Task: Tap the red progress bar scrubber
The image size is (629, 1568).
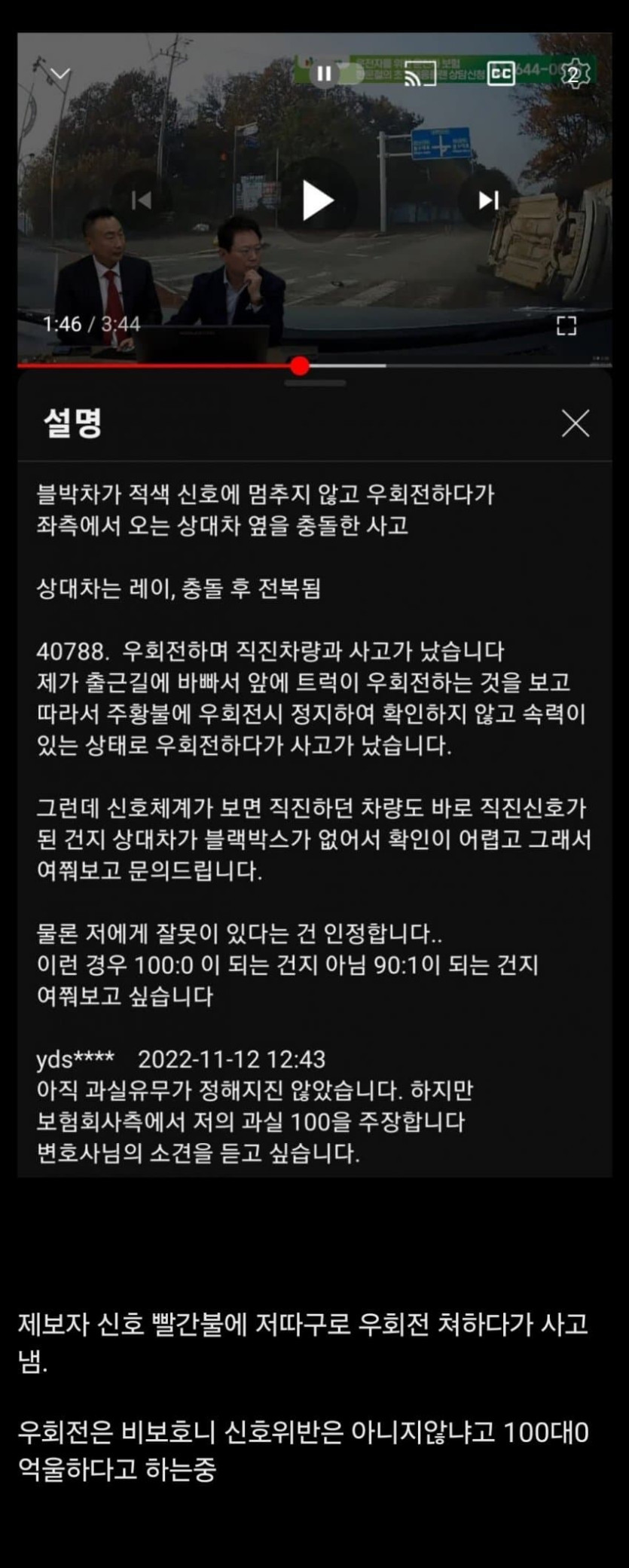Action: click(x=300, y=366)
